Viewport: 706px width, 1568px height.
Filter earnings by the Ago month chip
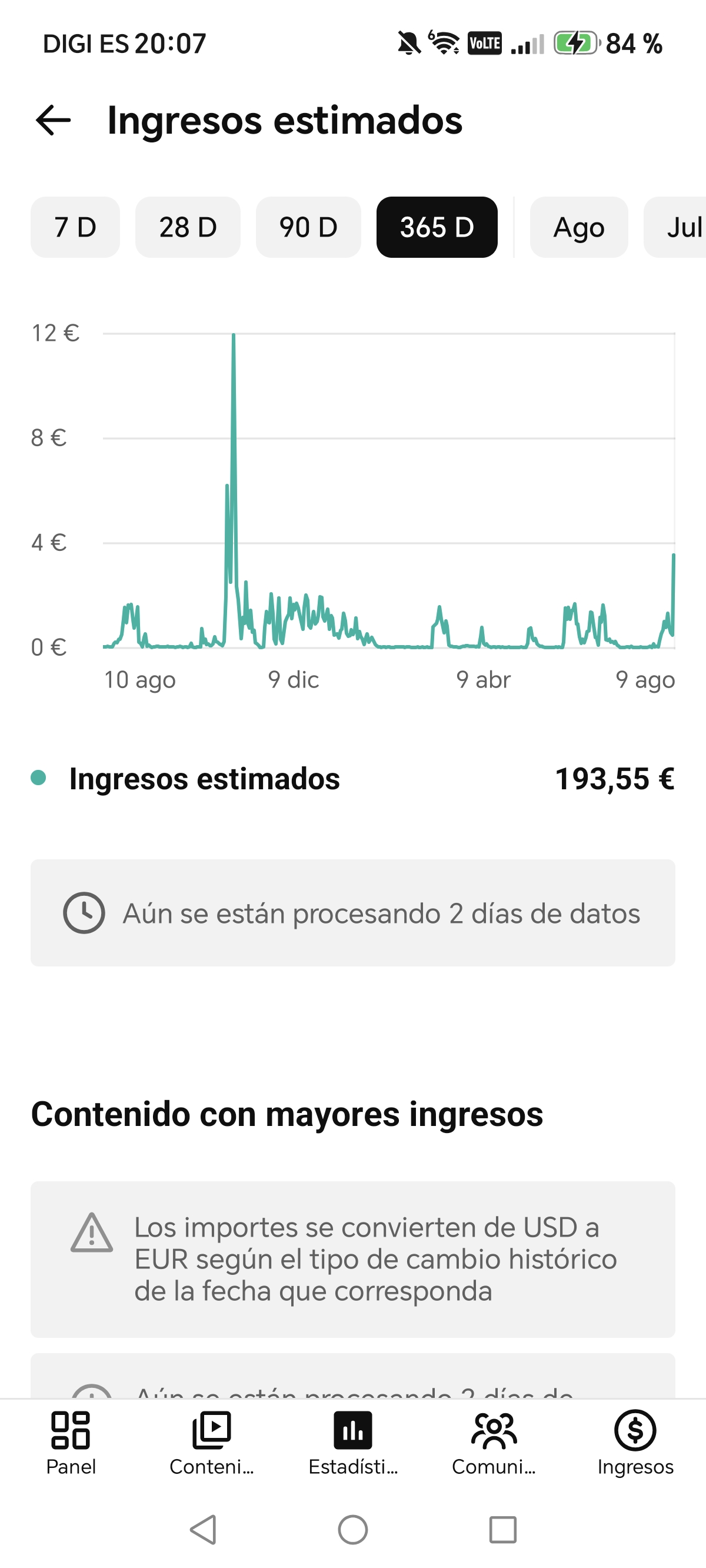click(x=579, y=227)
